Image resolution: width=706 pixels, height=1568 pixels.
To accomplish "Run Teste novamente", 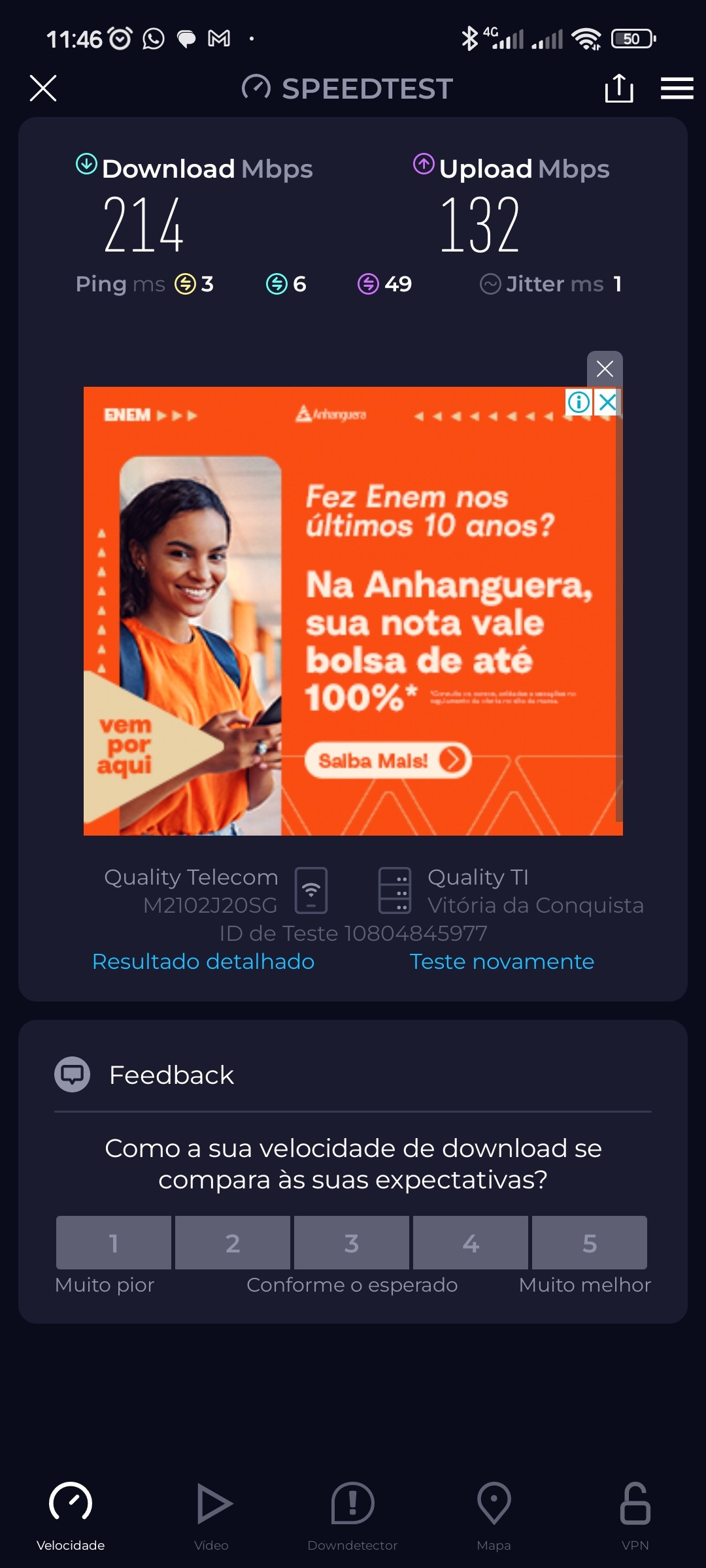I will [501, 962].
